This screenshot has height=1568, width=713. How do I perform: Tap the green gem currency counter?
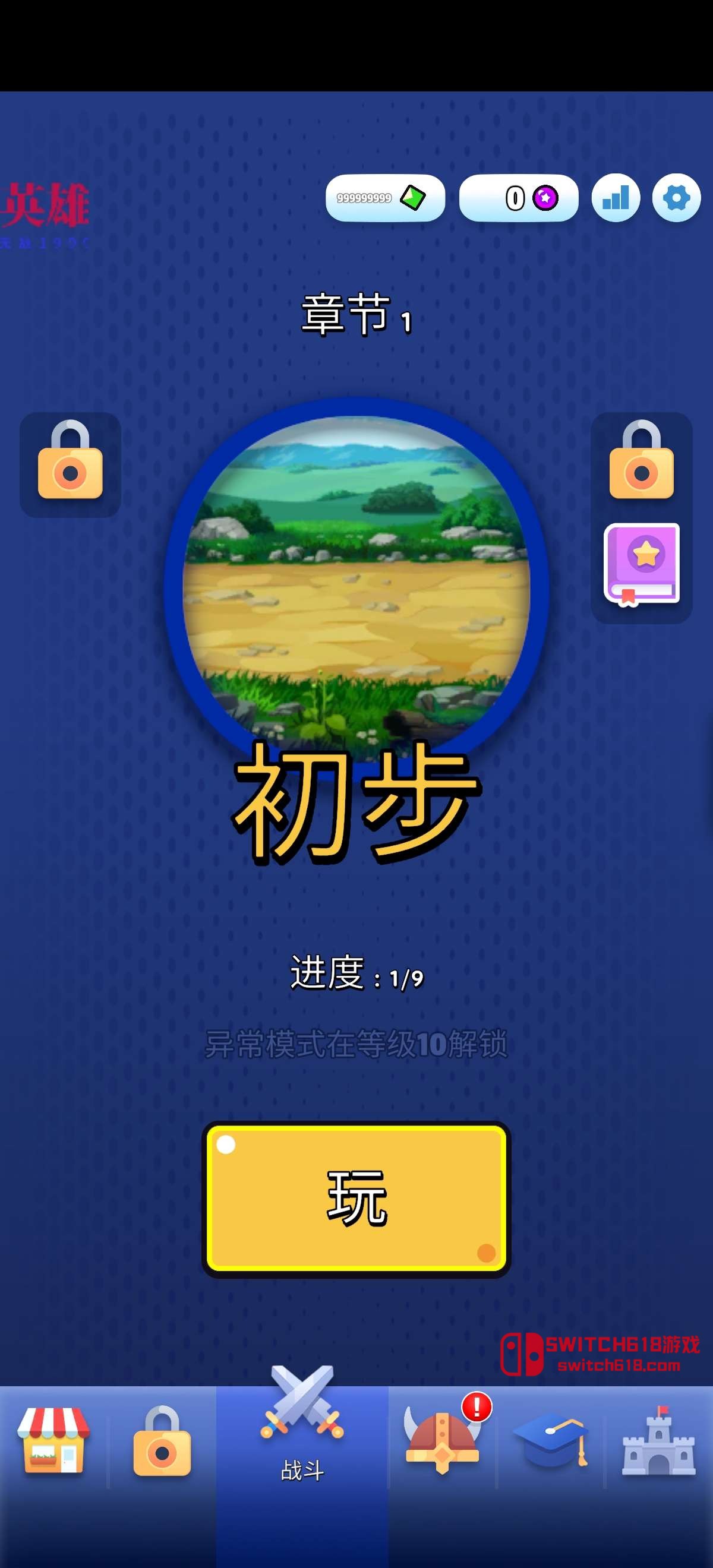385,198
